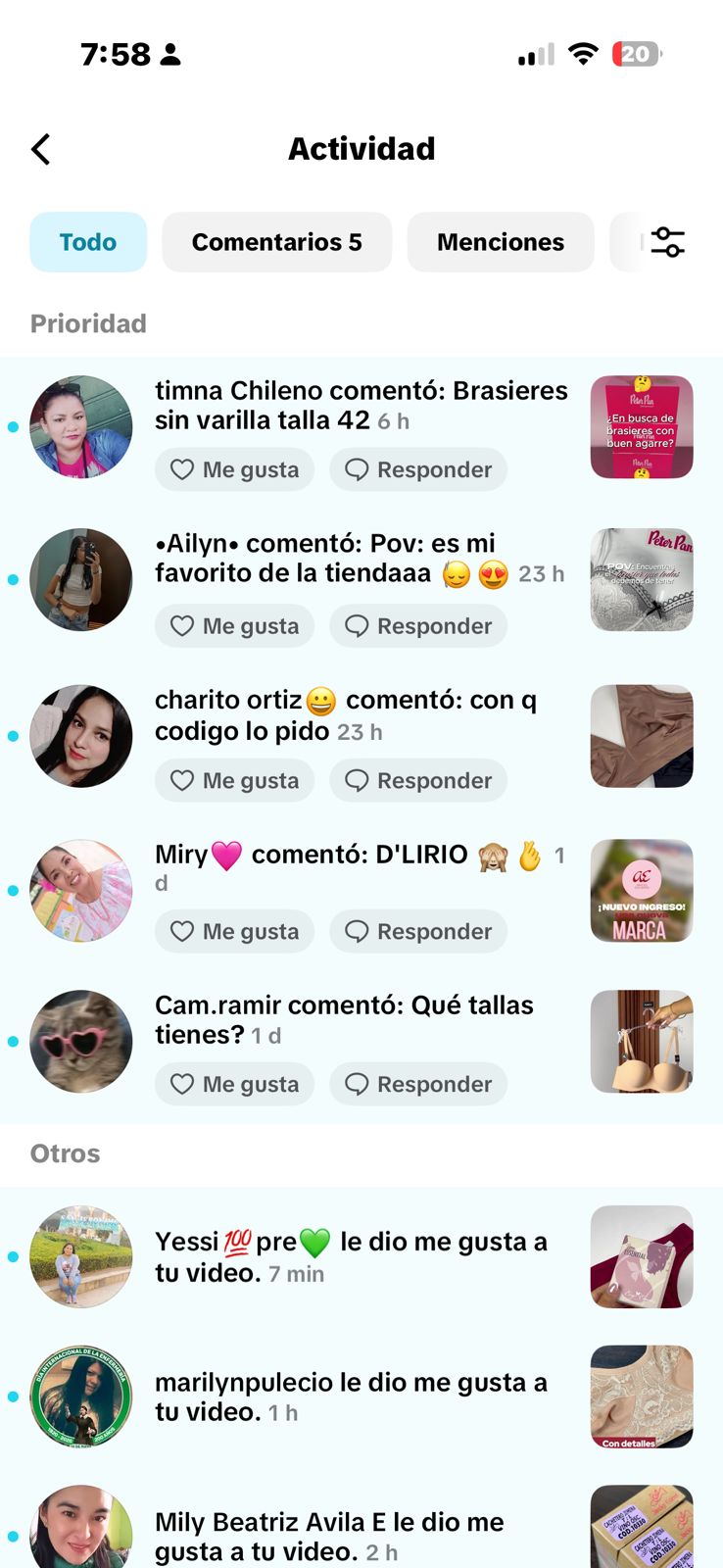Screen dimensions: 723x1568
Task: Open Yessi's like notification
Action: tap(351, 1256)
